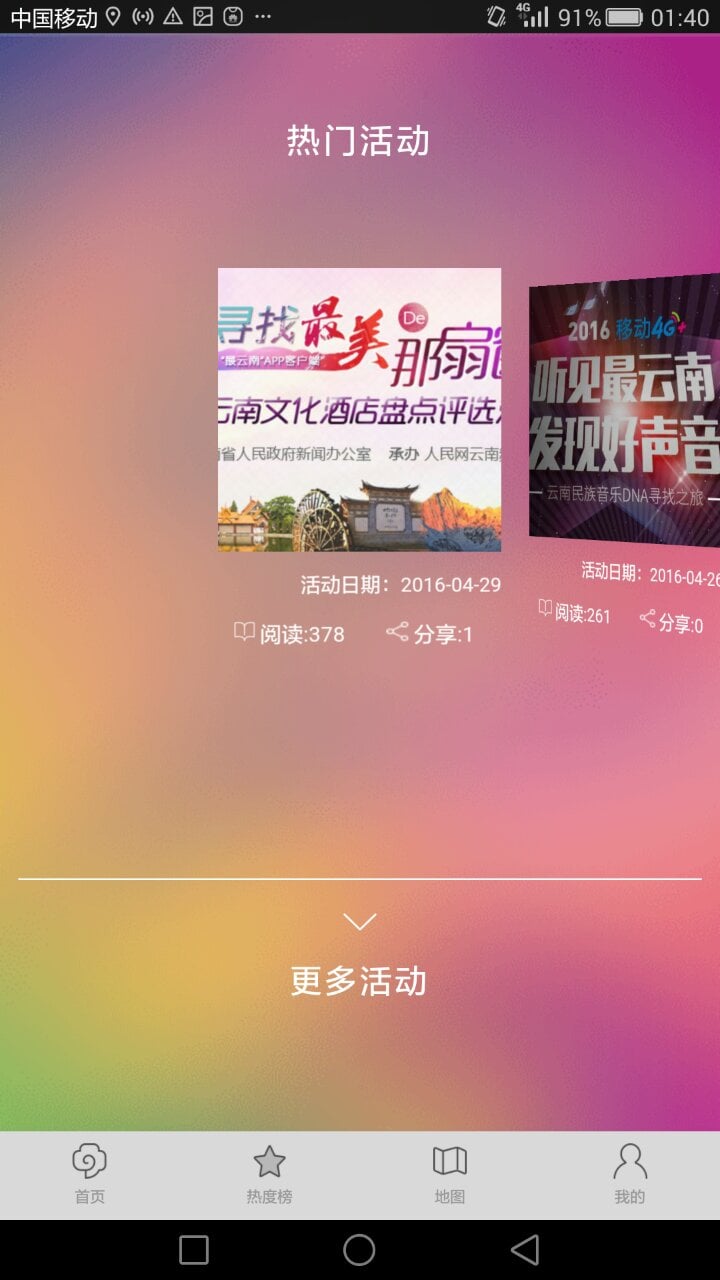Tap the share icon beside 分享:1

pos(396,633)
